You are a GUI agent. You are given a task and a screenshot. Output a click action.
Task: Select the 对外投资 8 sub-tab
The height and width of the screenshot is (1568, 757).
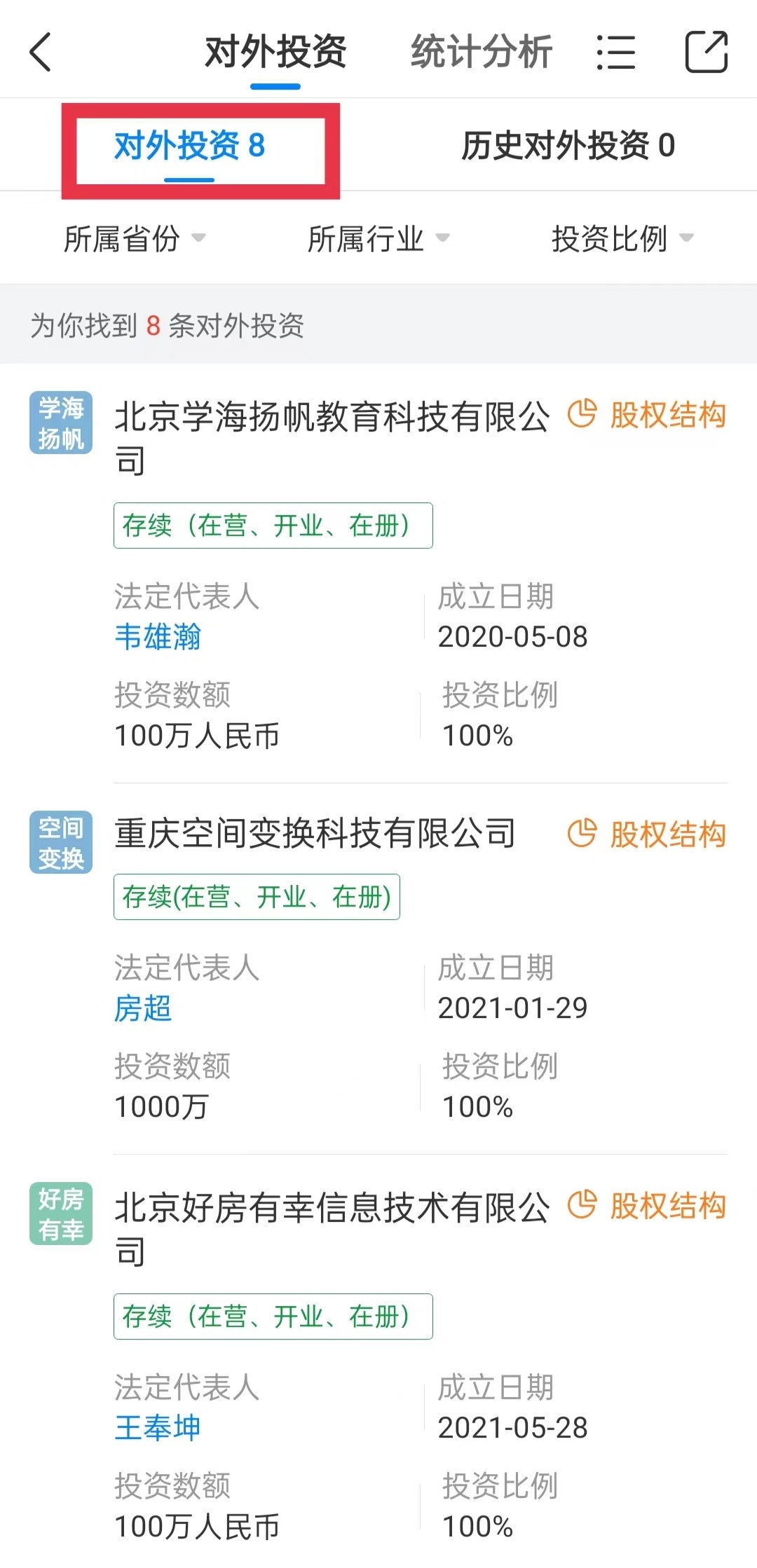pos(190,146)
